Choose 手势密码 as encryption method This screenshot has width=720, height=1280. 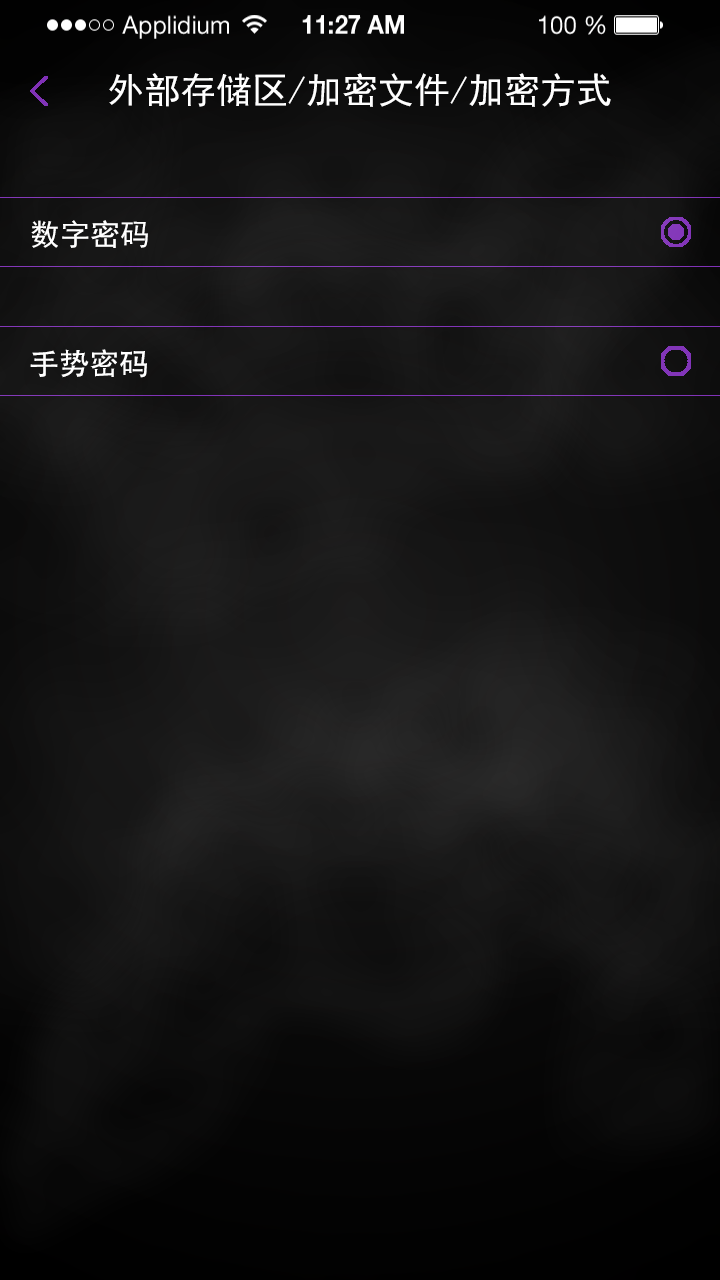(676, 361)
